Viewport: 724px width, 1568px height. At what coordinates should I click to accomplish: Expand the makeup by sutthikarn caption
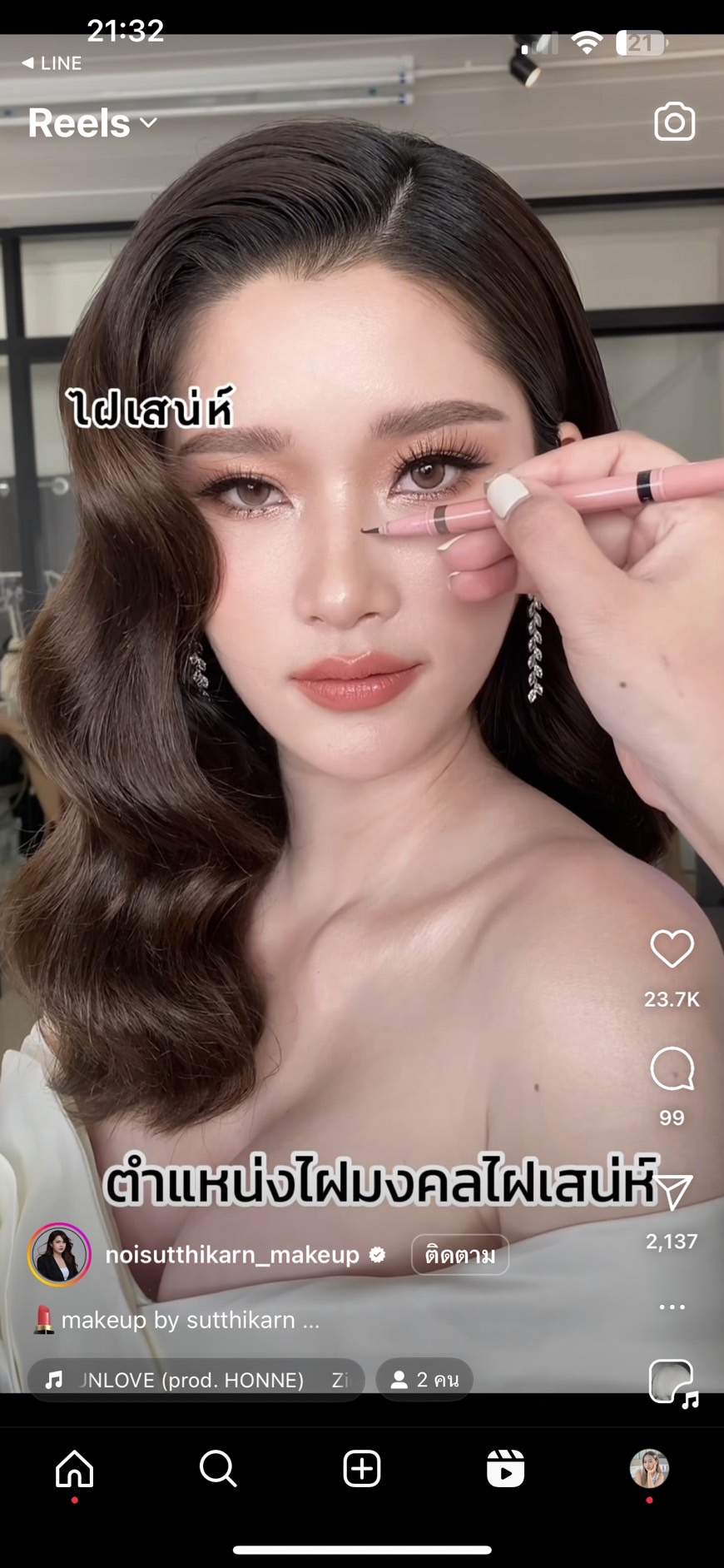[x=177, y=1320]
